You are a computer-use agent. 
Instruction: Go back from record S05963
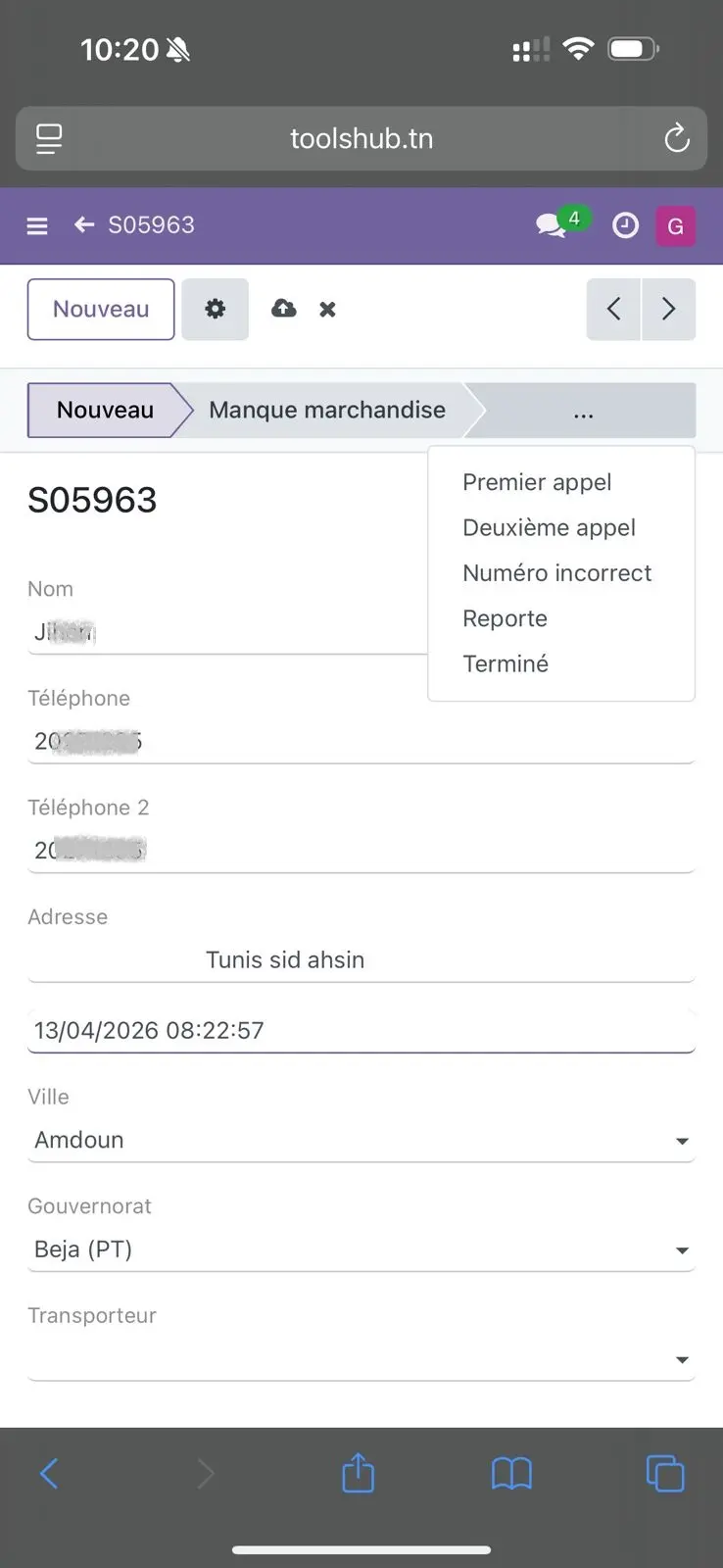coord(85,225)
